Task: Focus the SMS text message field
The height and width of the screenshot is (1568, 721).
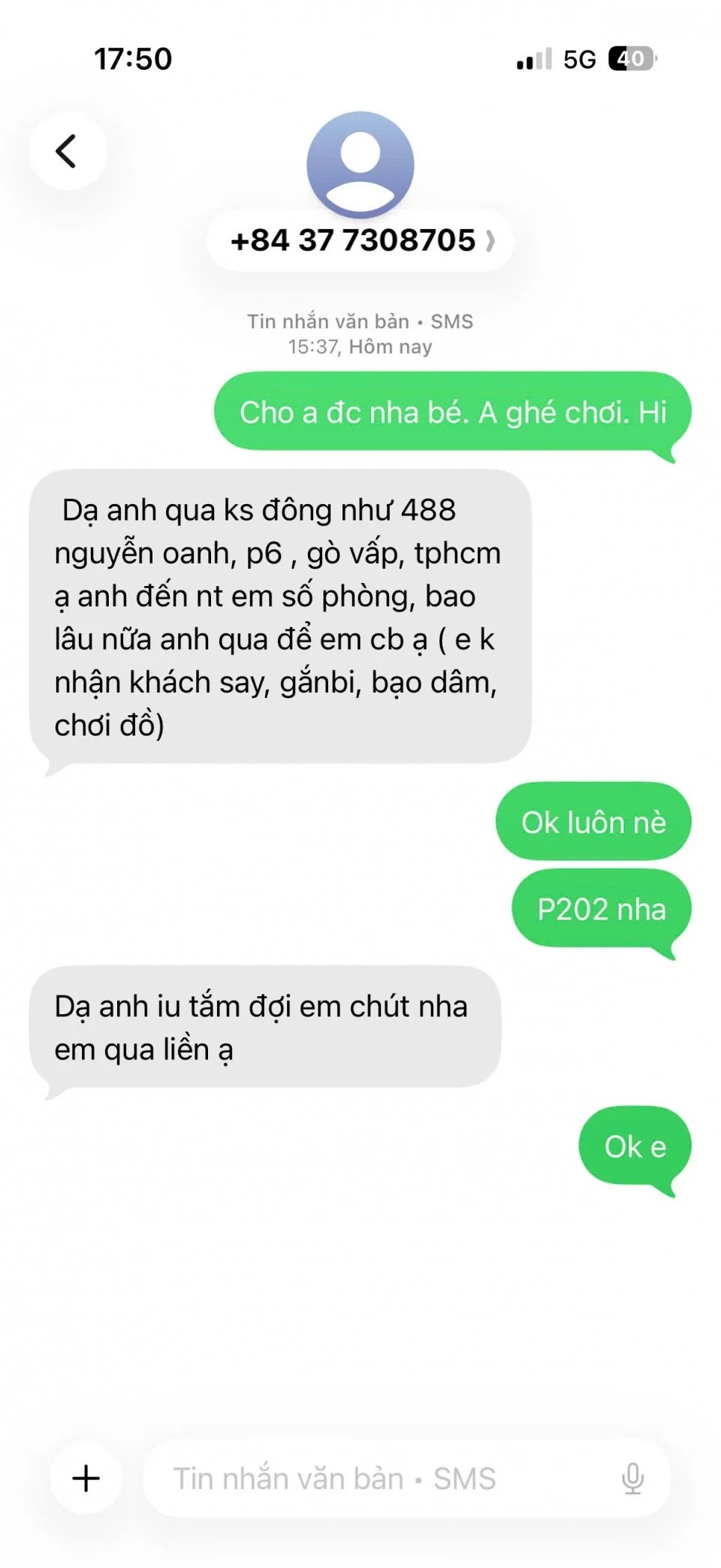Action: 376,1478
